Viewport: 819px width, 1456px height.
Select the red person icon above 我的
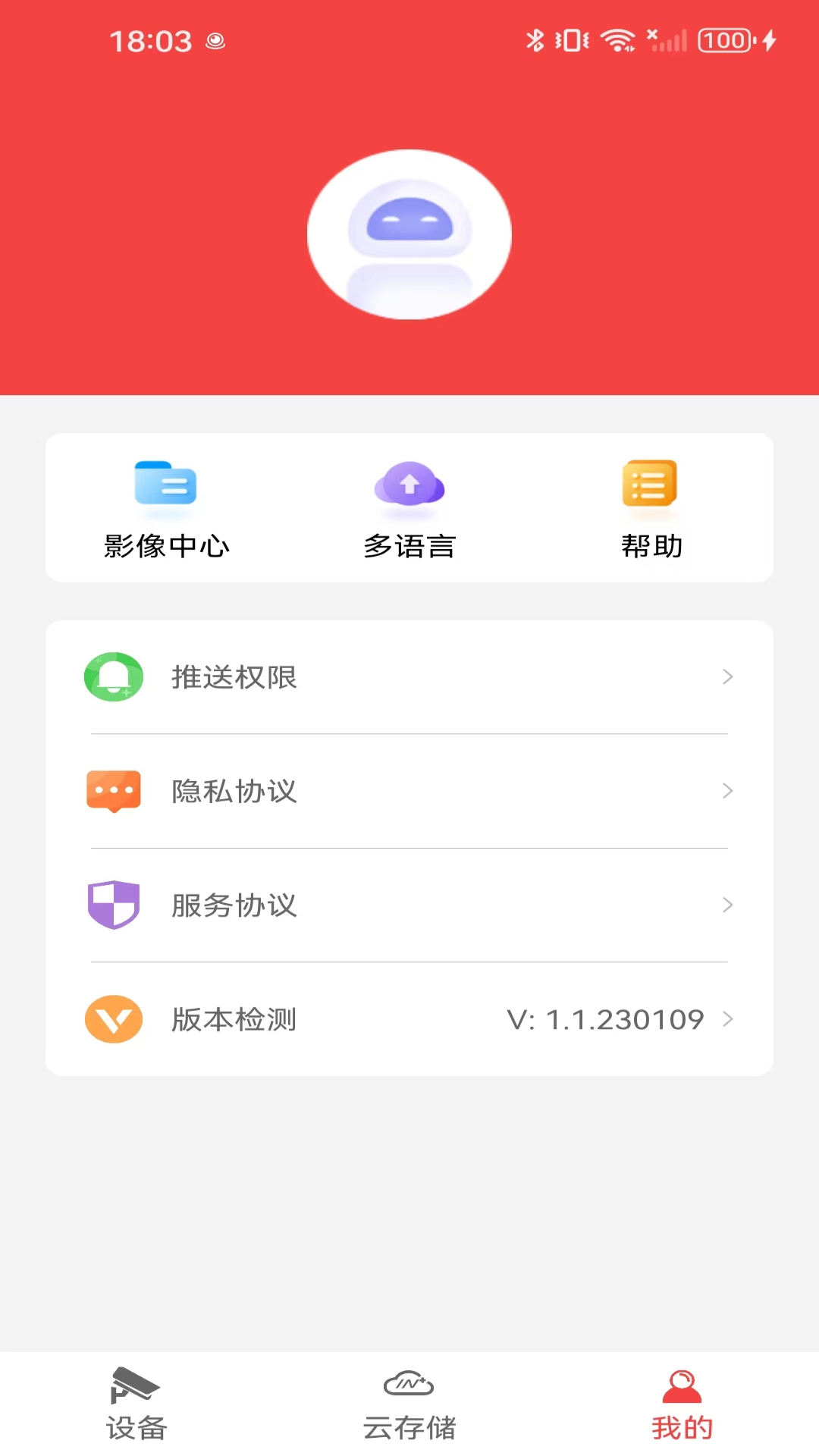[681, 1382]
